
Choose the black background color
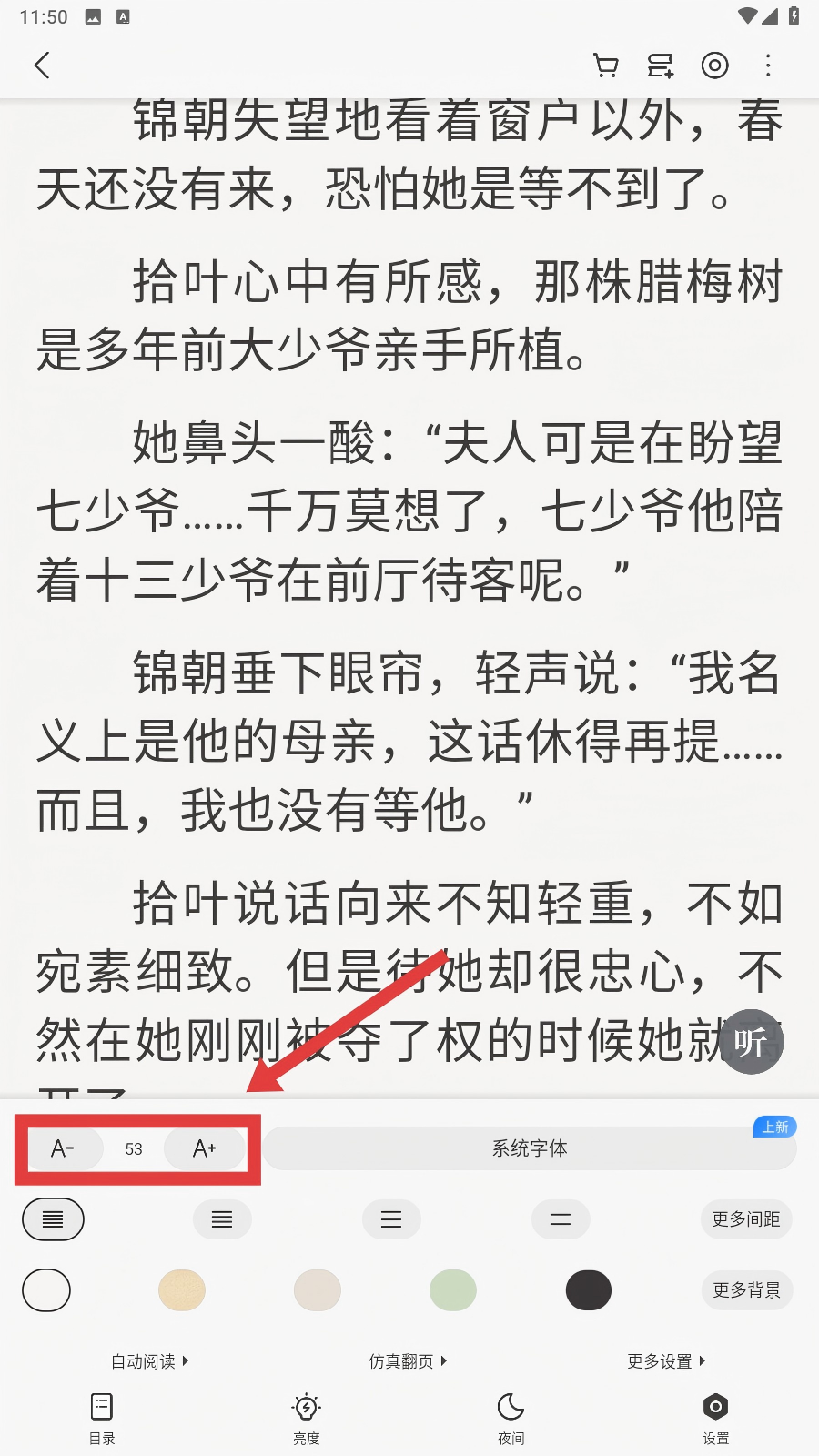(589, 1290)
